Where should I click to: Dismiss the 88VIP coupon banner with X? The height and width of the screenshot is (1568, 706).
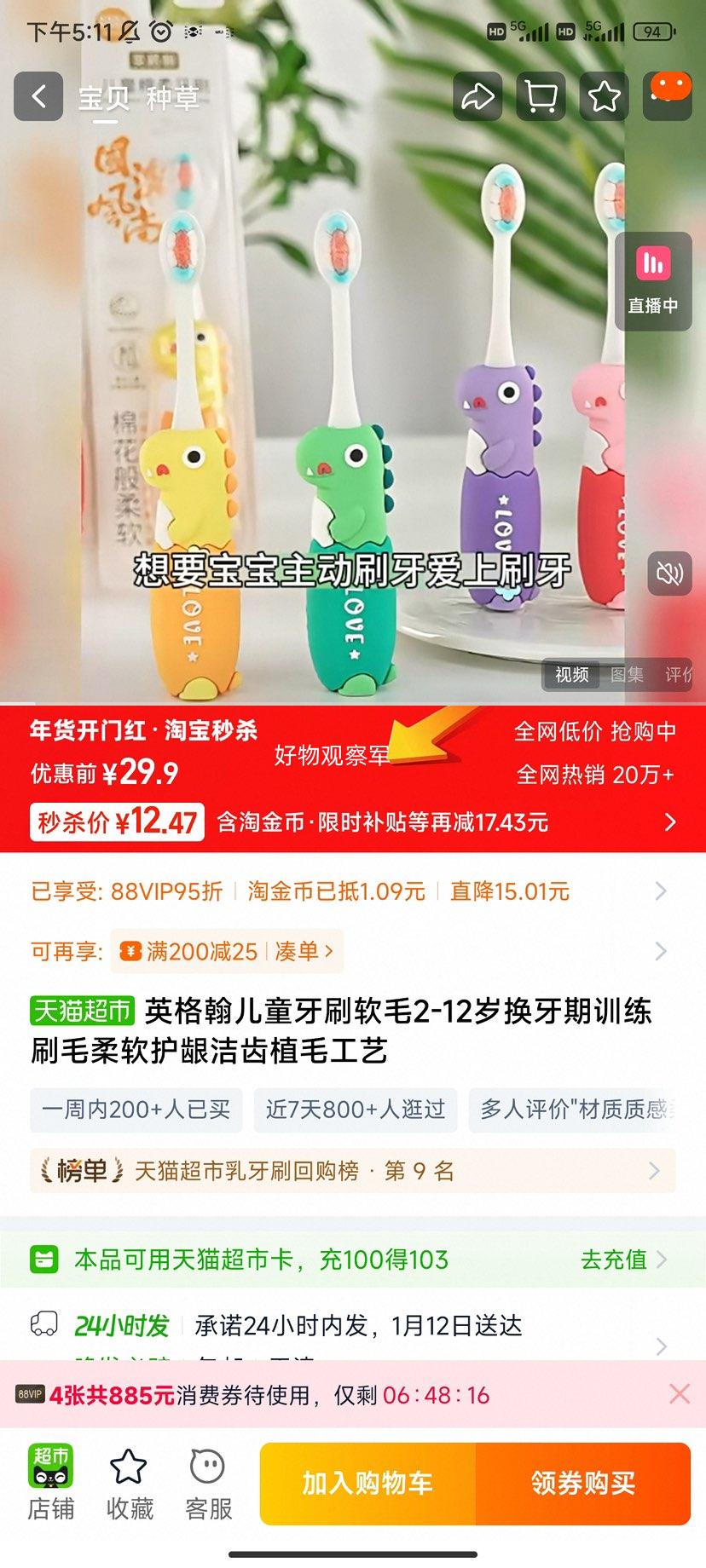pos(680,1393)
